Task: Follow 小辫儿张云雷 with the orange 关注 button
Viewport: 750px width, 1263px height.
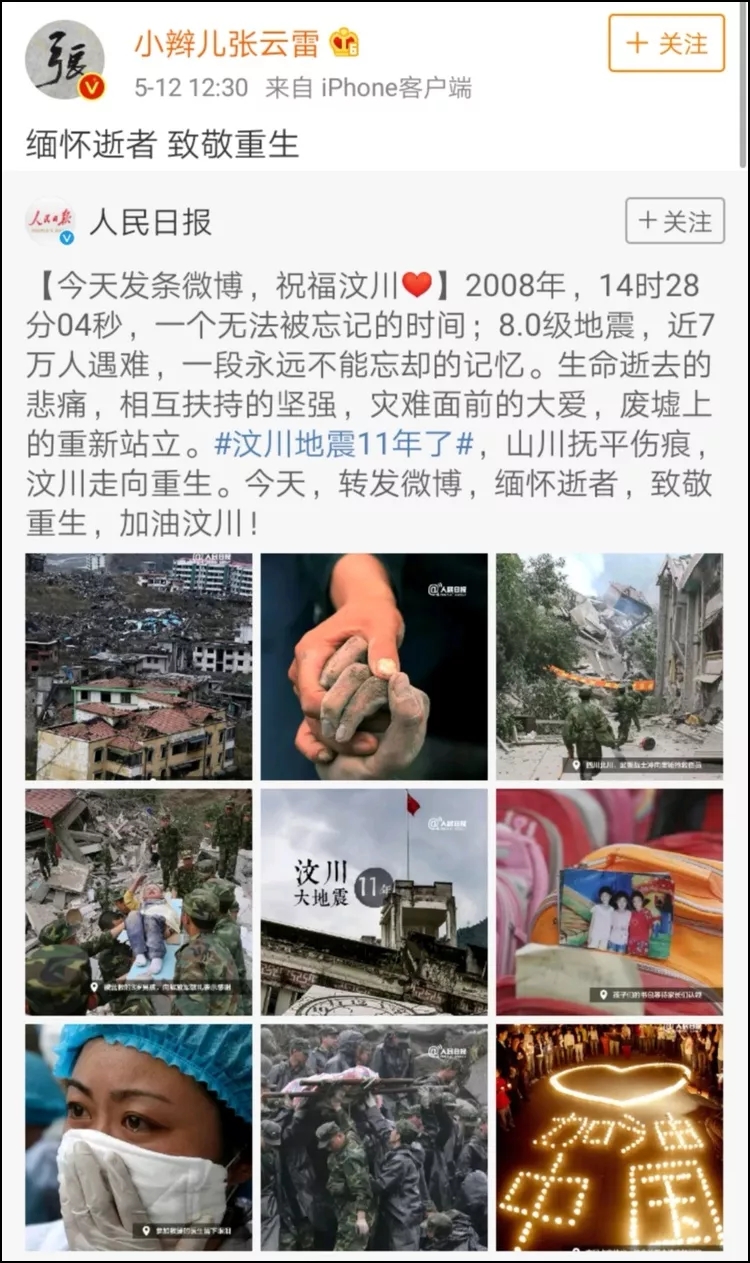Action: [x=666, y=43]
